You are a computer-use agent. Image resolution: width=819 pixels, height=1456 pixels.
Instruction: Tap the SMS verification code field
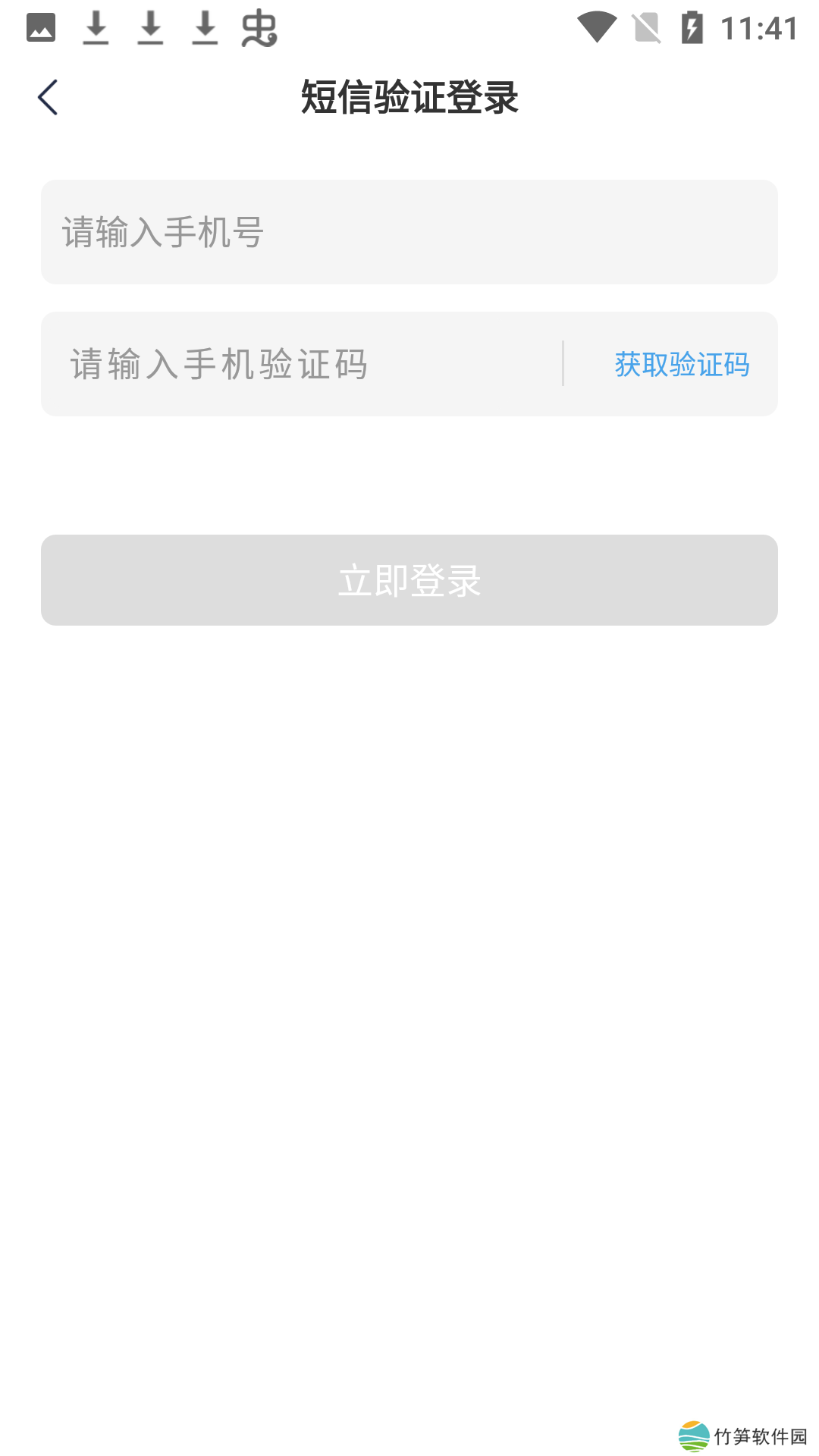pyautogui.click(x=303, y=364)
